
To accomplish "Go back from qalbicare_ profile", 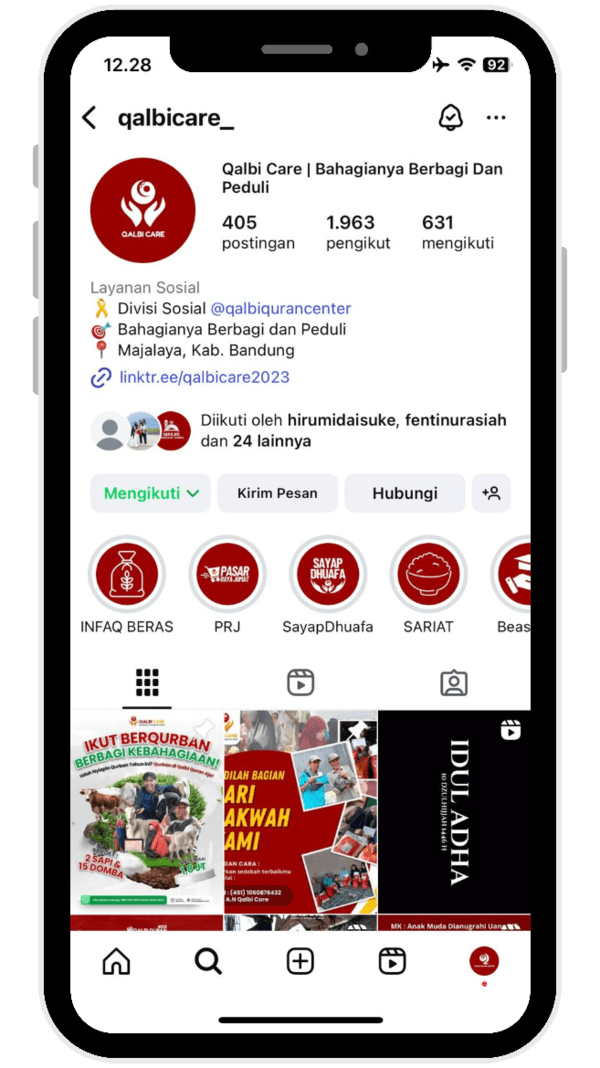I will pos(89,118).
